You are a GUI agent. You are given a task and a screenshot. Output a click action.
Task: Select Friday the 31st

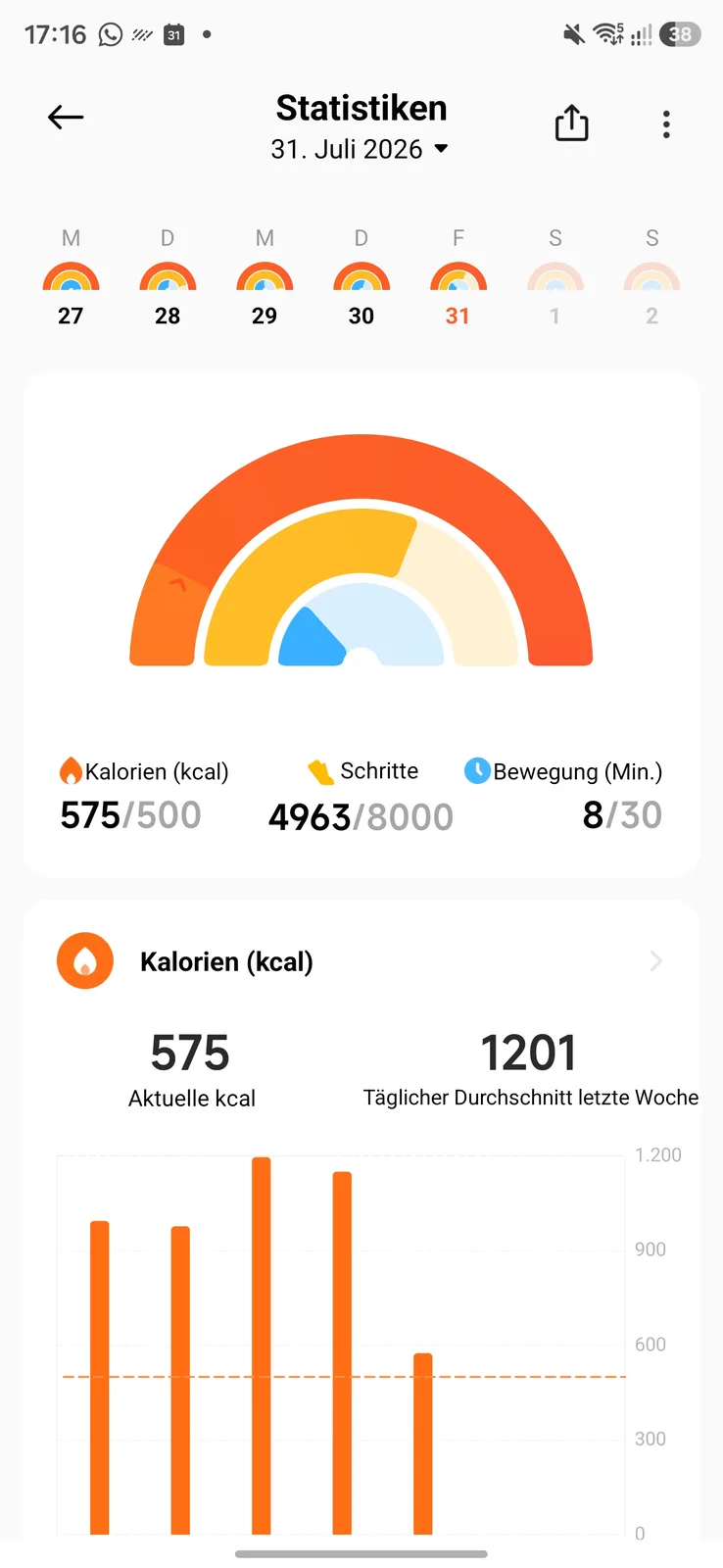458,278
